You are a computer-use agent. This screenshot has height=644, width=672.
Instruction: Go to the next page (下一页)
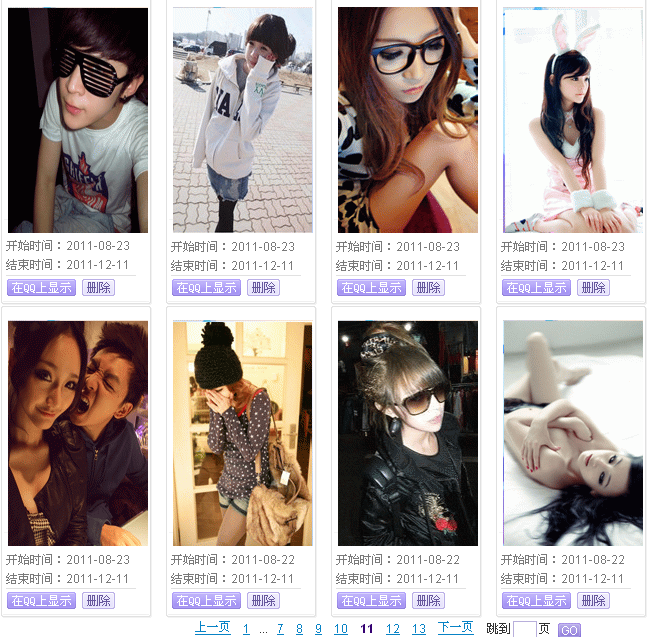point(455,628)
